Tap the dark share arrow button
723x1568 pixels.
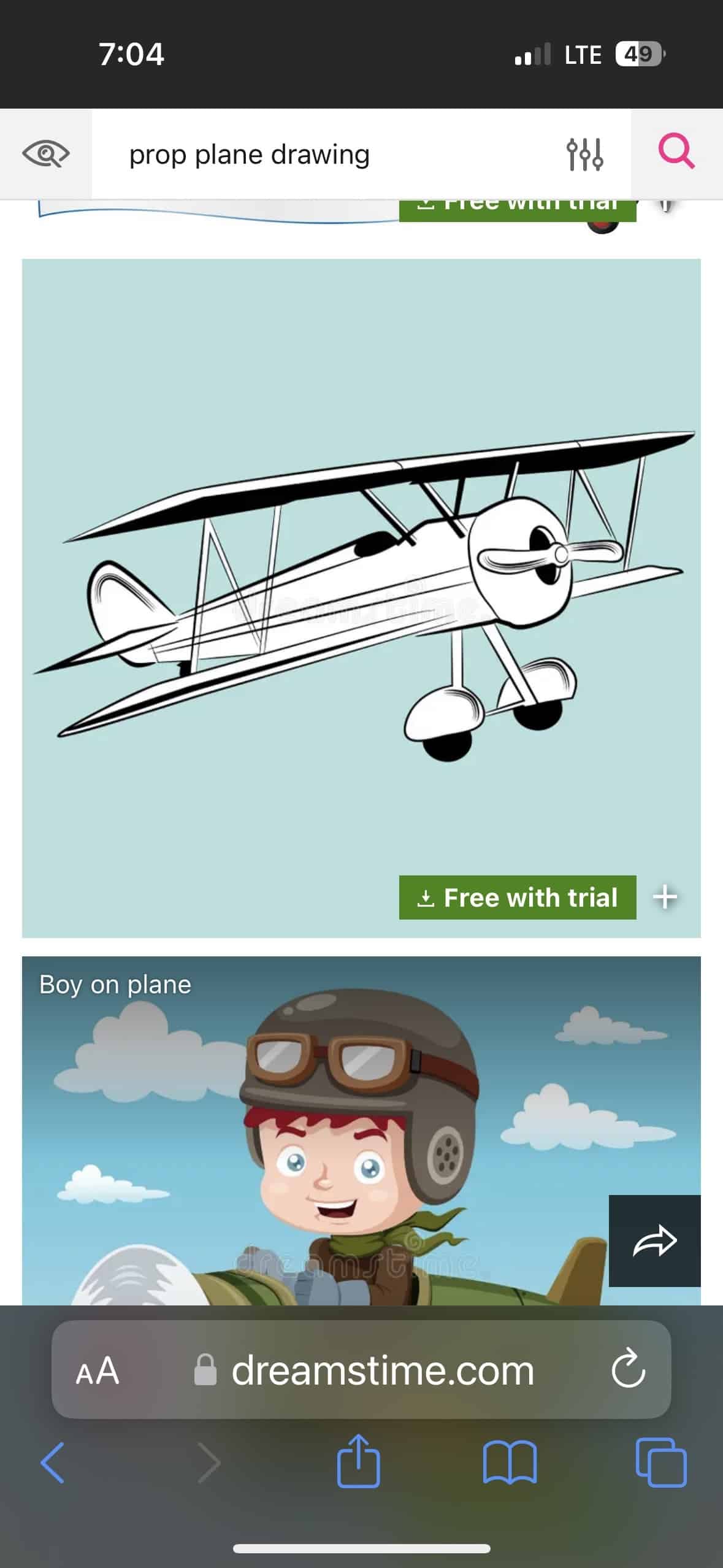[654, 1242]
